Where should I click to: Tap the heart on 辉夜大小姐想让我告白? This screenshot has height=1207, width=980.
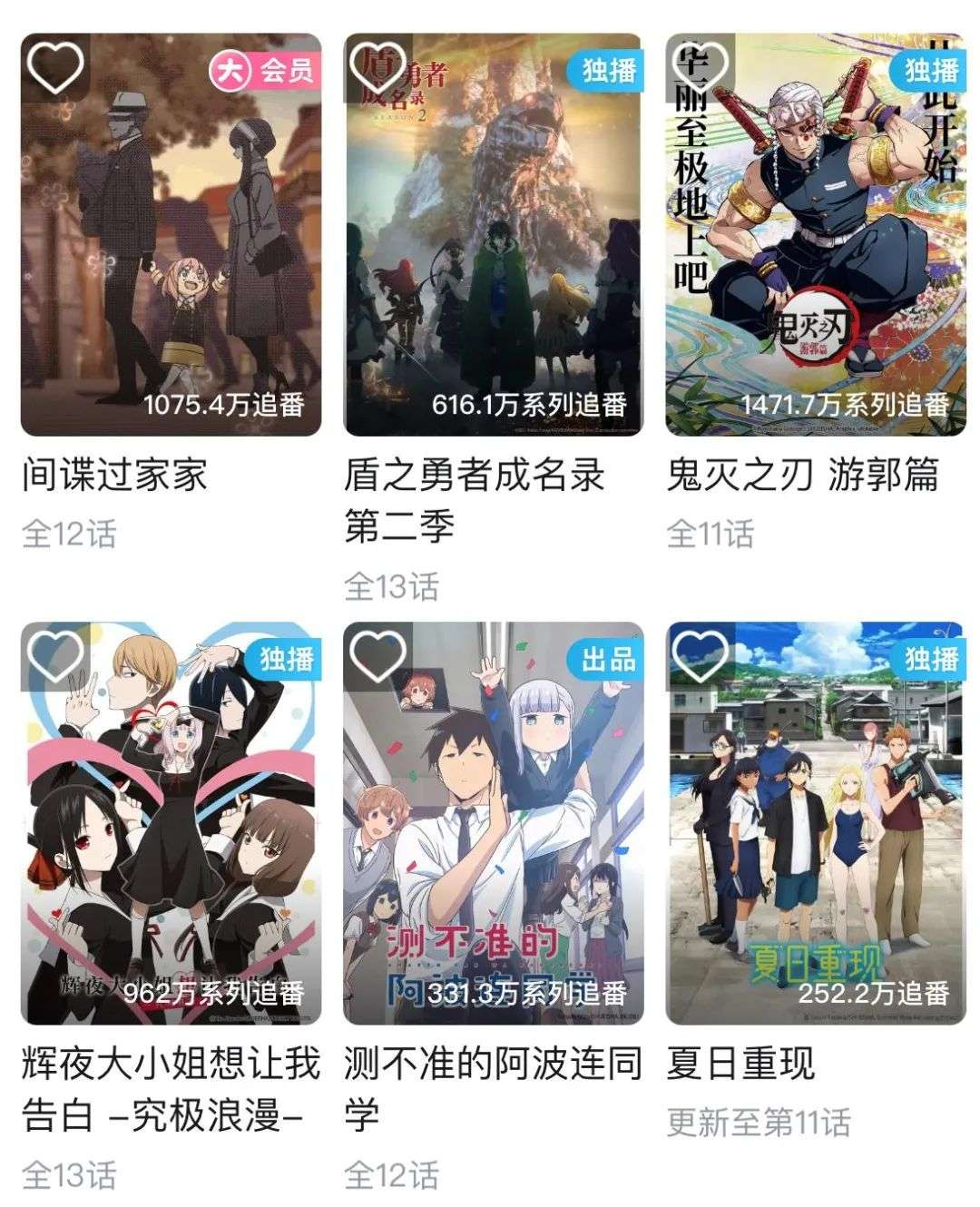coord(55,653)
